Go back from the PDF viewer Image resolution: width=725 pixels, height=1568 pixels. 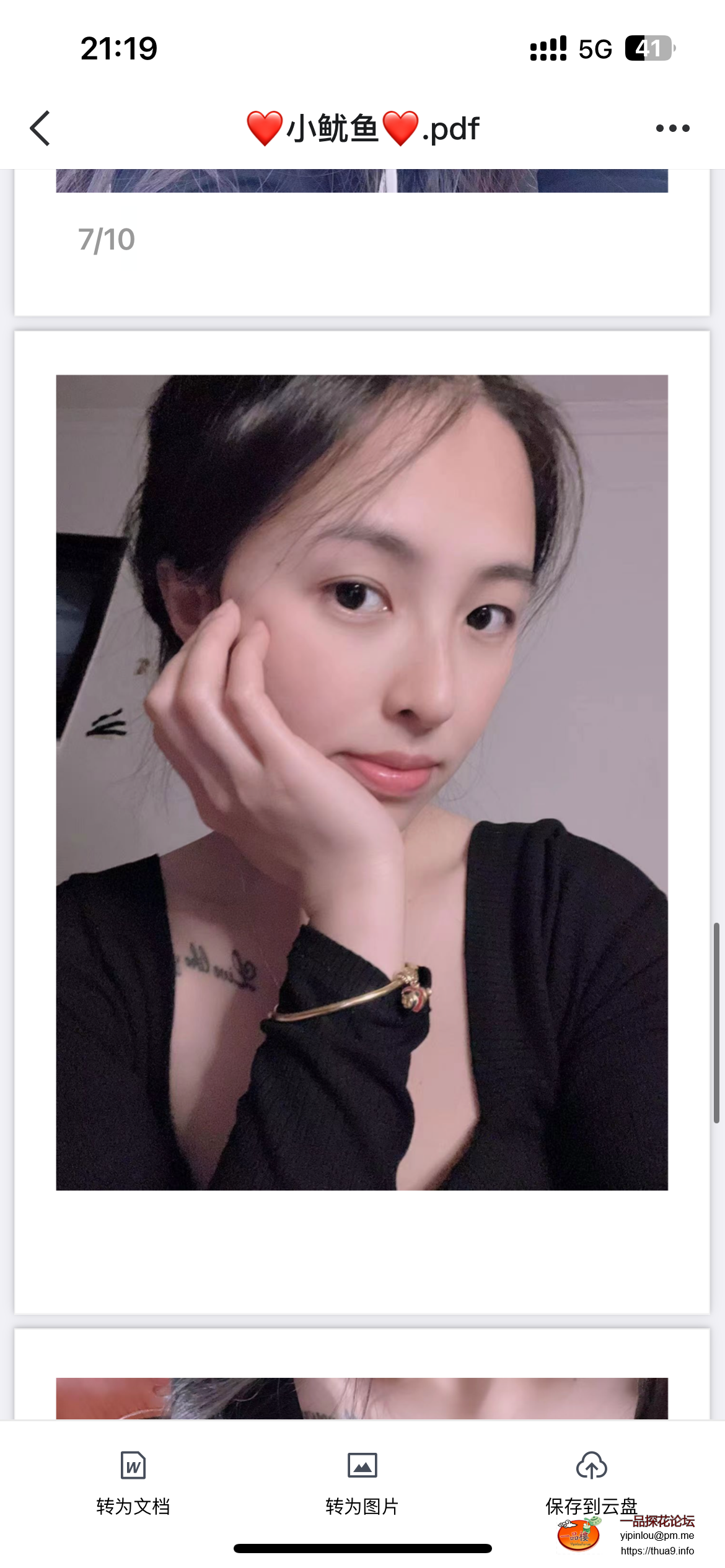tap(40, 128)
